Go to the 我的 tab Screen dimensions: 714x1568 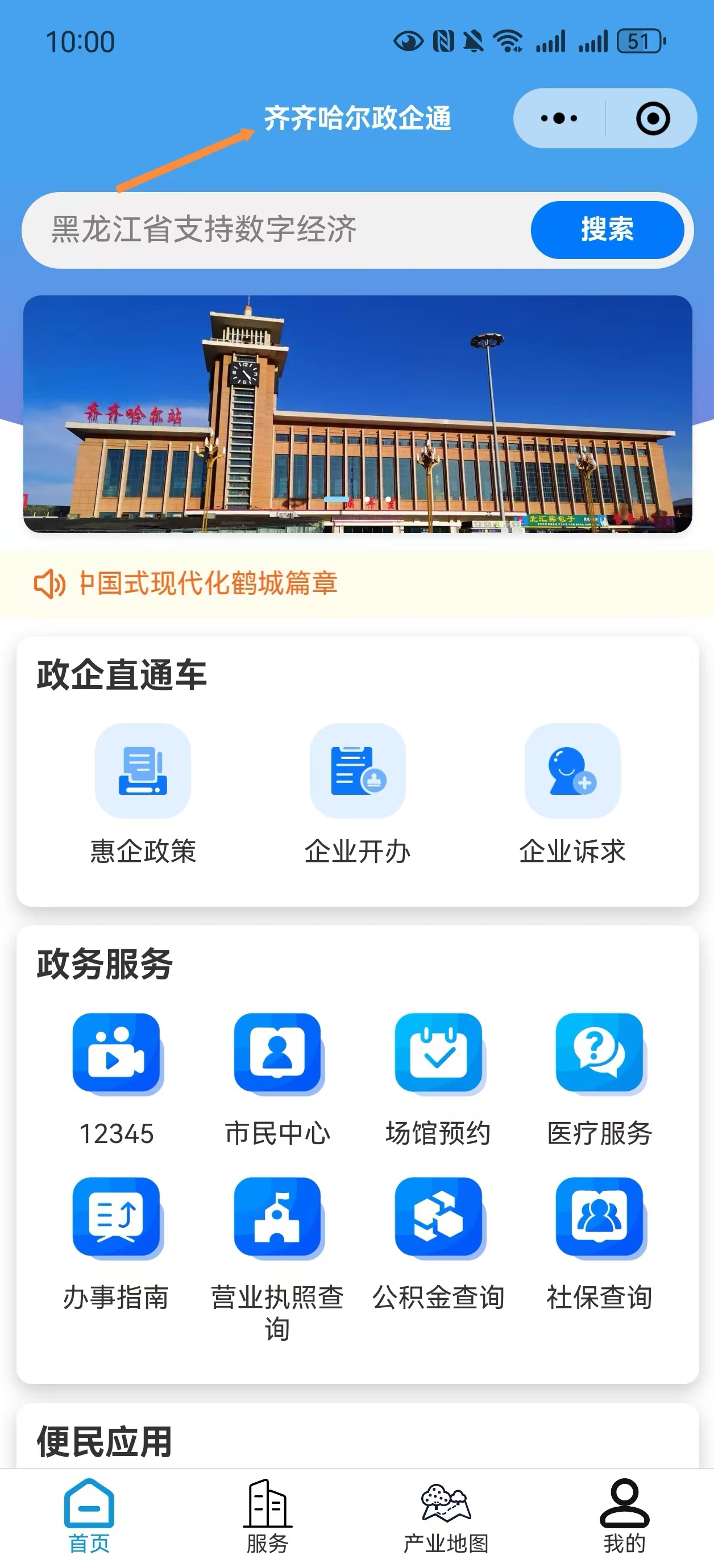point(624,1516)
